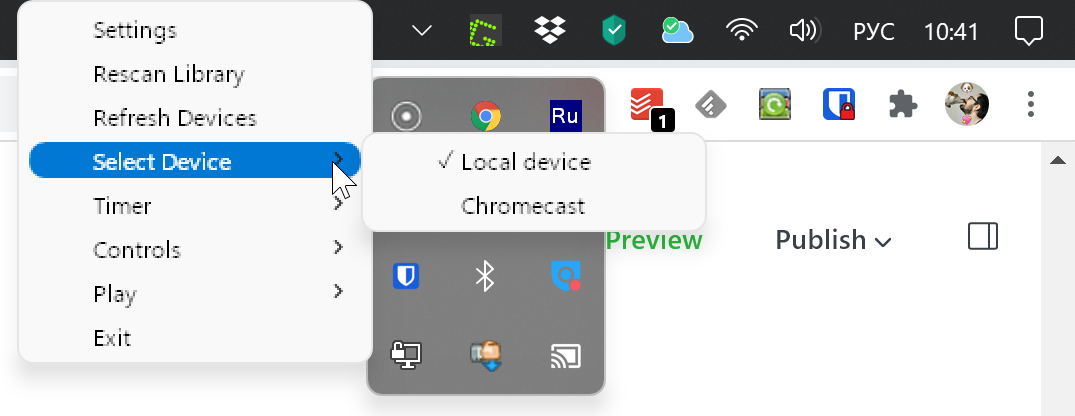Switch the РУС input language
Viewport: 1075px width, 416px height.
pos(874,31)
